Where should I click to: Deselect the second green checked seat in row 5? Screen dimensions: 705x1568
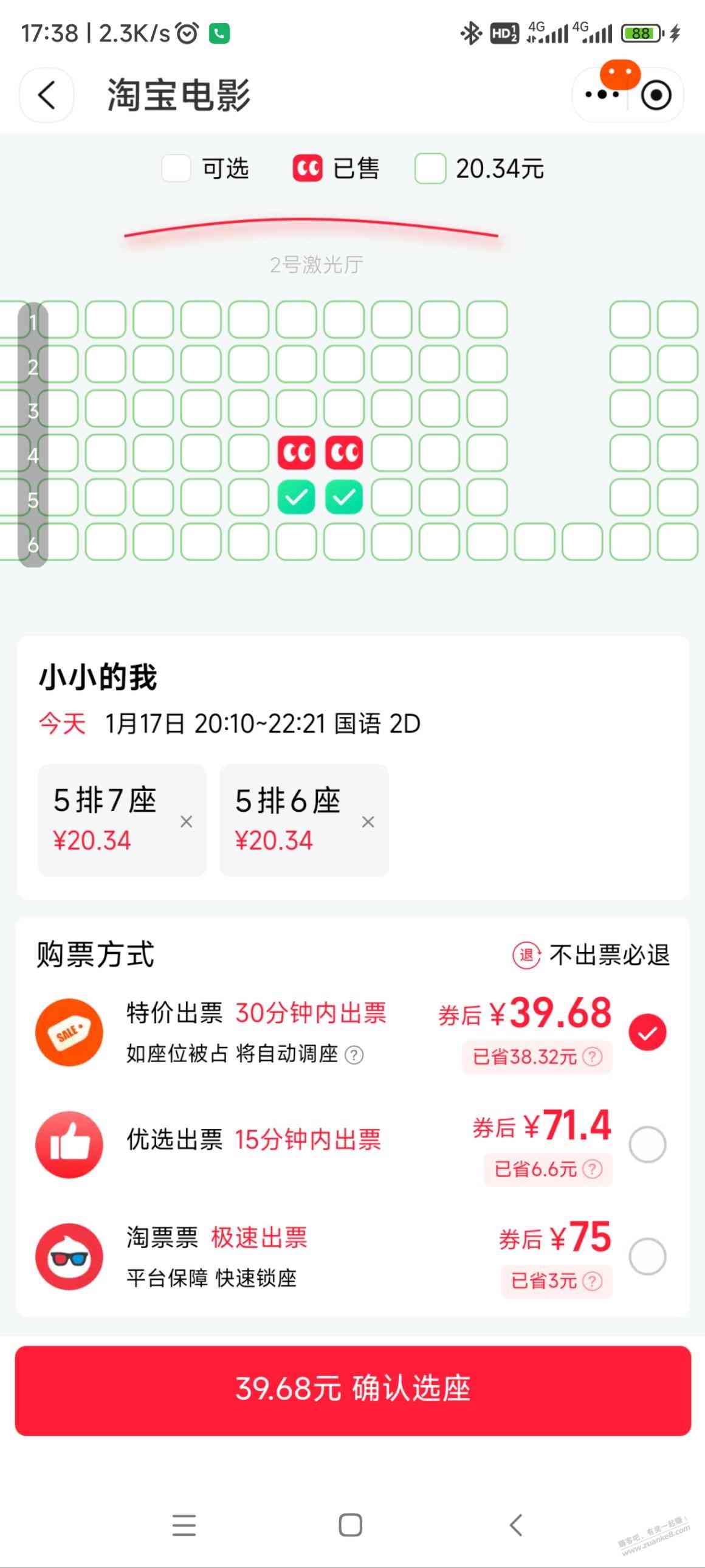[344, 497]
